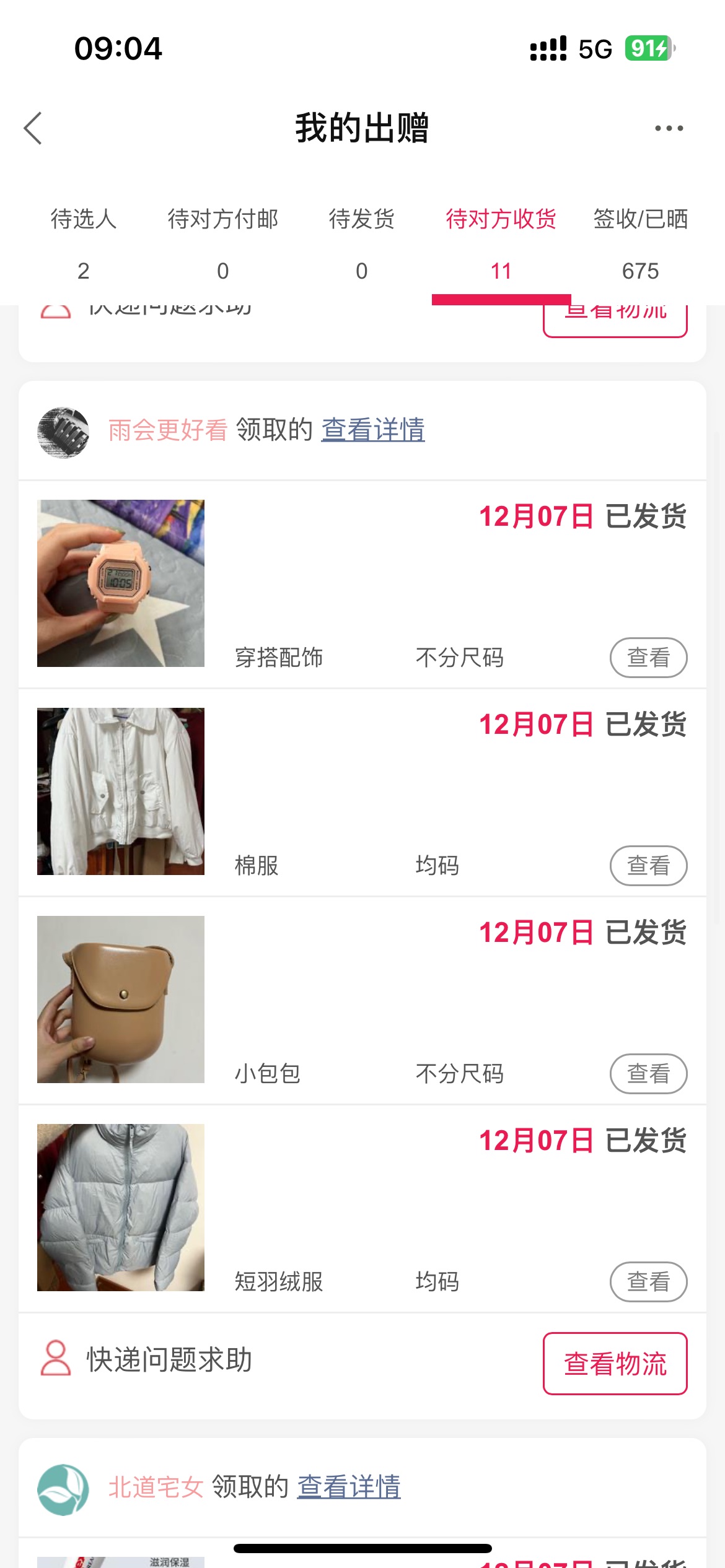This screenshot has height=1568, width=725.
Task: Switch to the 待对方付邮 tab
Action: pyautogui.click(x=223, y=245)
